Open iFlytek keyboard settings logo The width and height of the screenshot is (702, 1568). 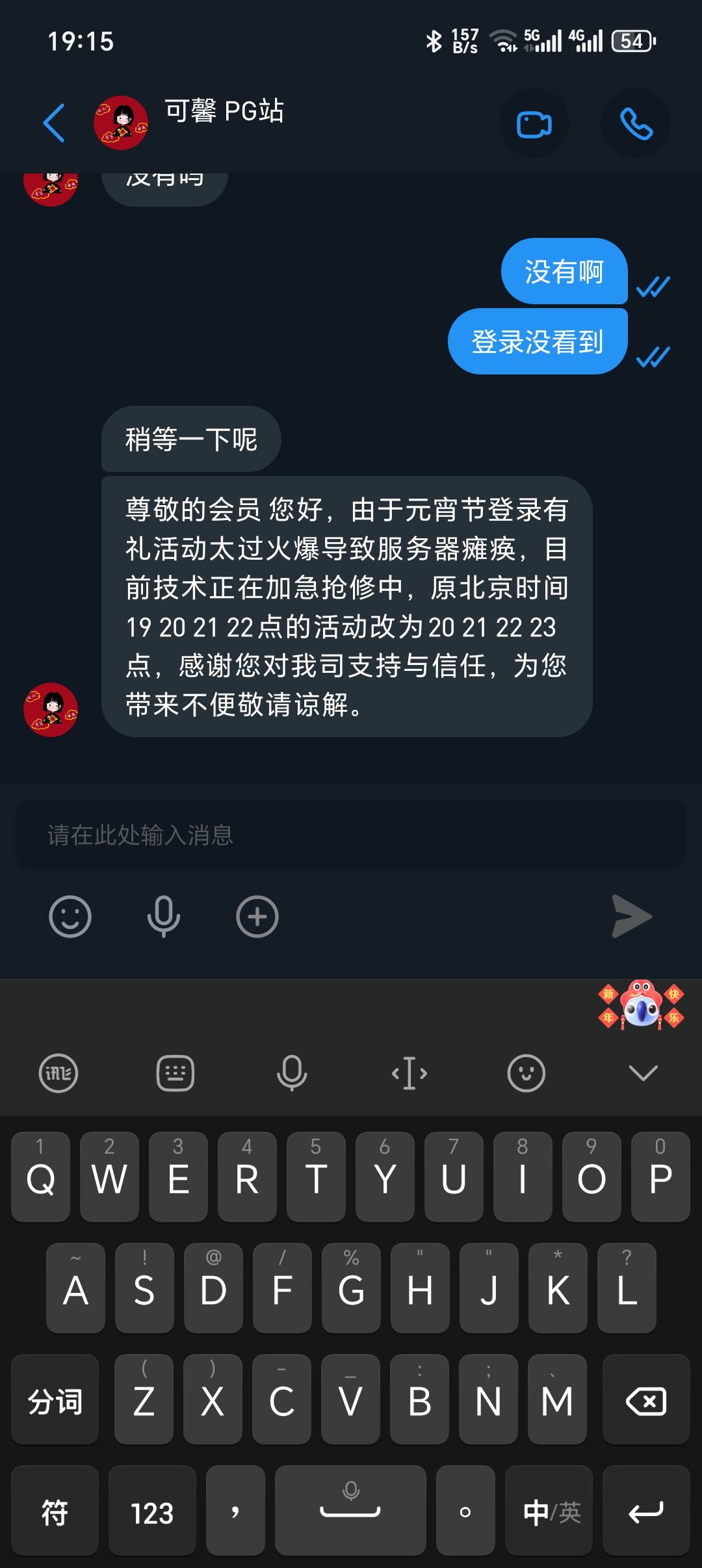(x=58, y=1073)
